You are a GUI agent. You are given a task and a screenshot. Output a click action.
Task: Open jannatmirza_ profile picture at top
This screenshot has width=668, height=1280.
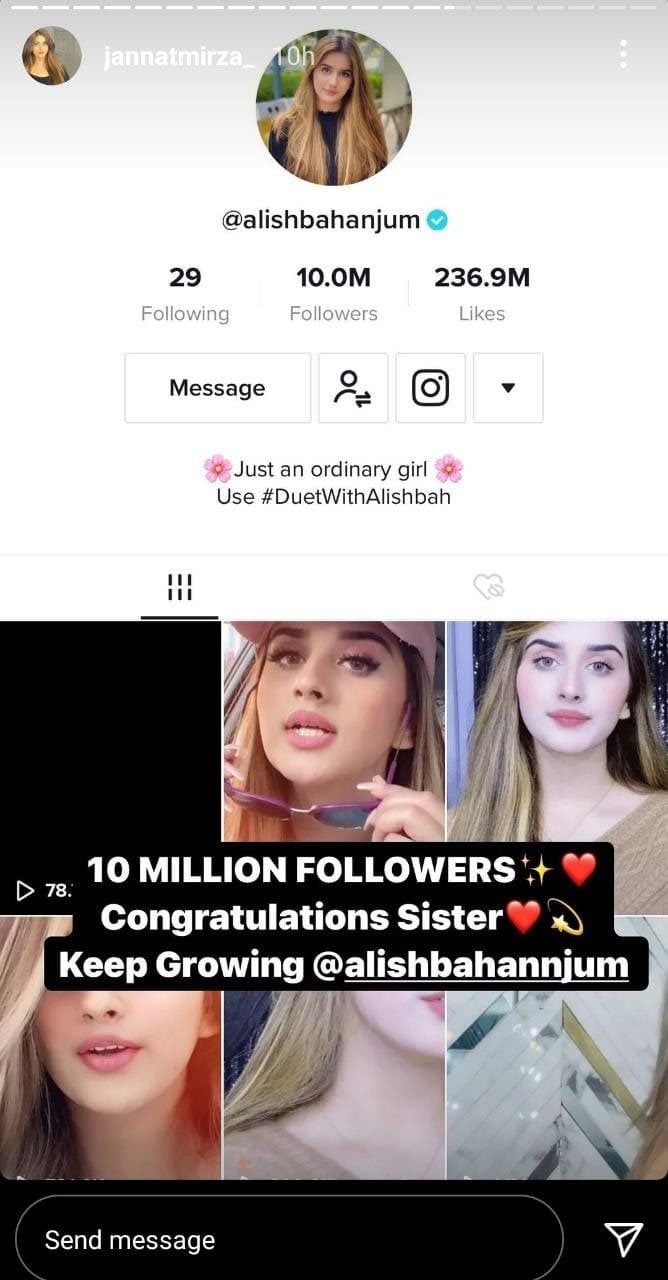(52, 56)
